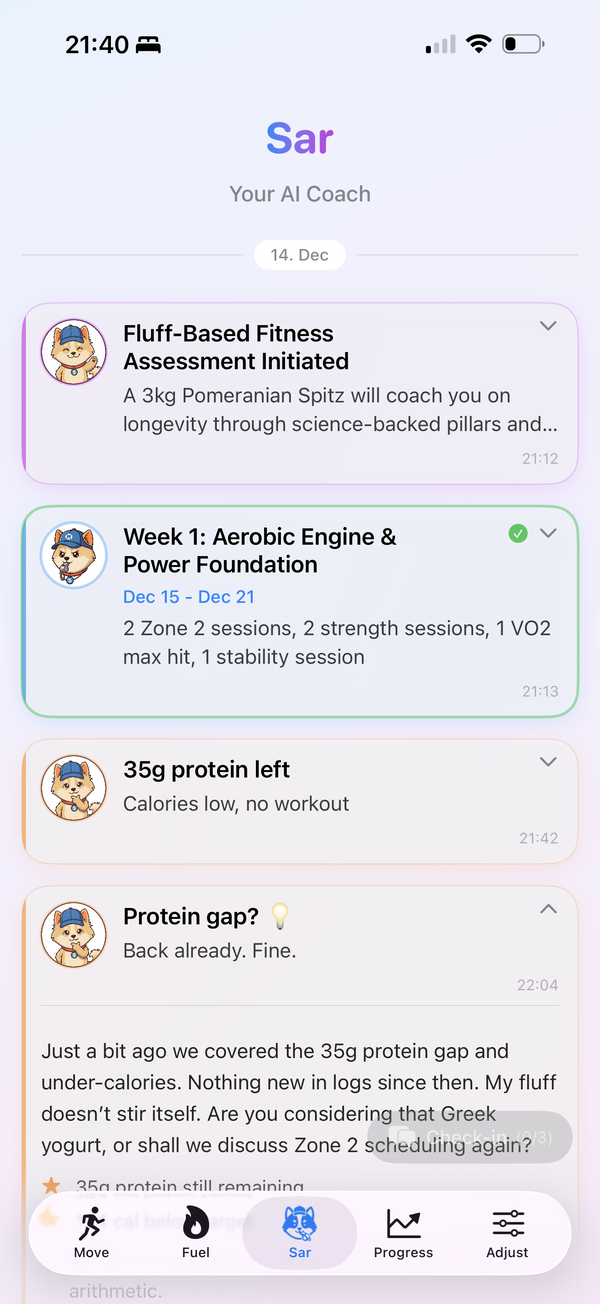Tap the Check-in button
Viewport: 600px width, 1304px height.
[x=470, y=1137]
